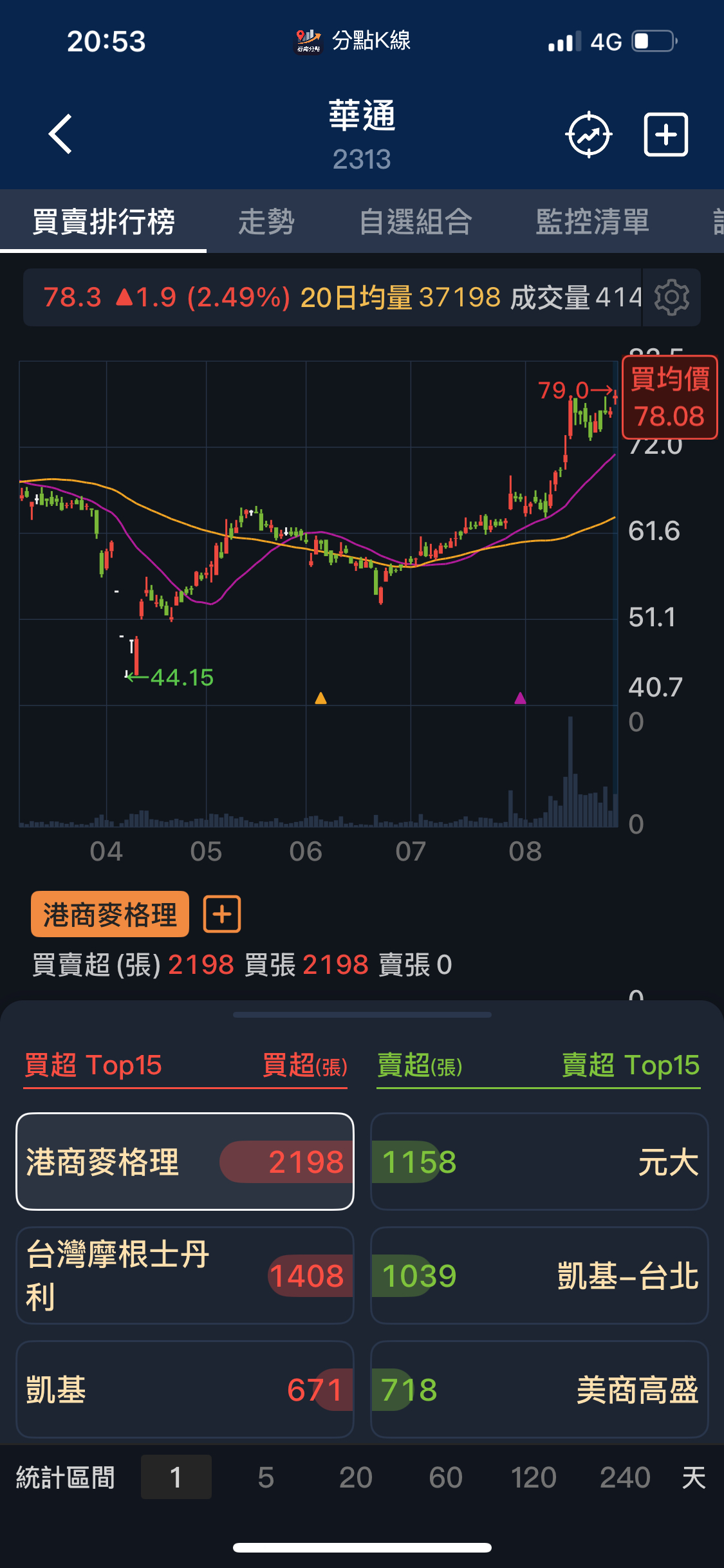724x1568 pixels.
Task: Set the statistics interval to 20 days
Action: [x=355, y=1477]
